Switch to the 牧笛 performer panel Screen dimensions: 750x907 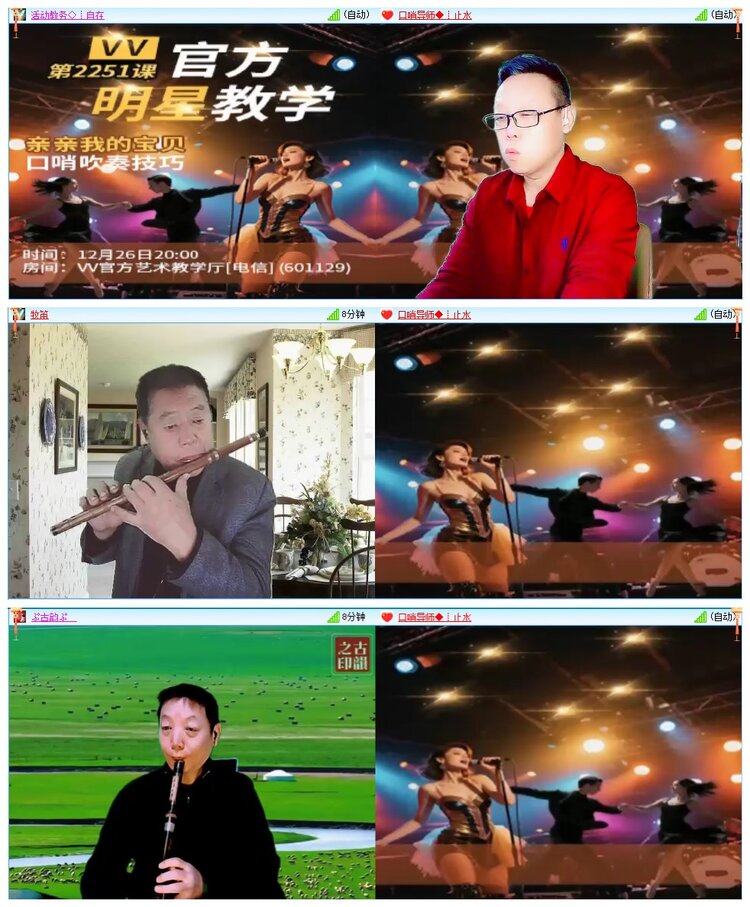coord(41,313)
